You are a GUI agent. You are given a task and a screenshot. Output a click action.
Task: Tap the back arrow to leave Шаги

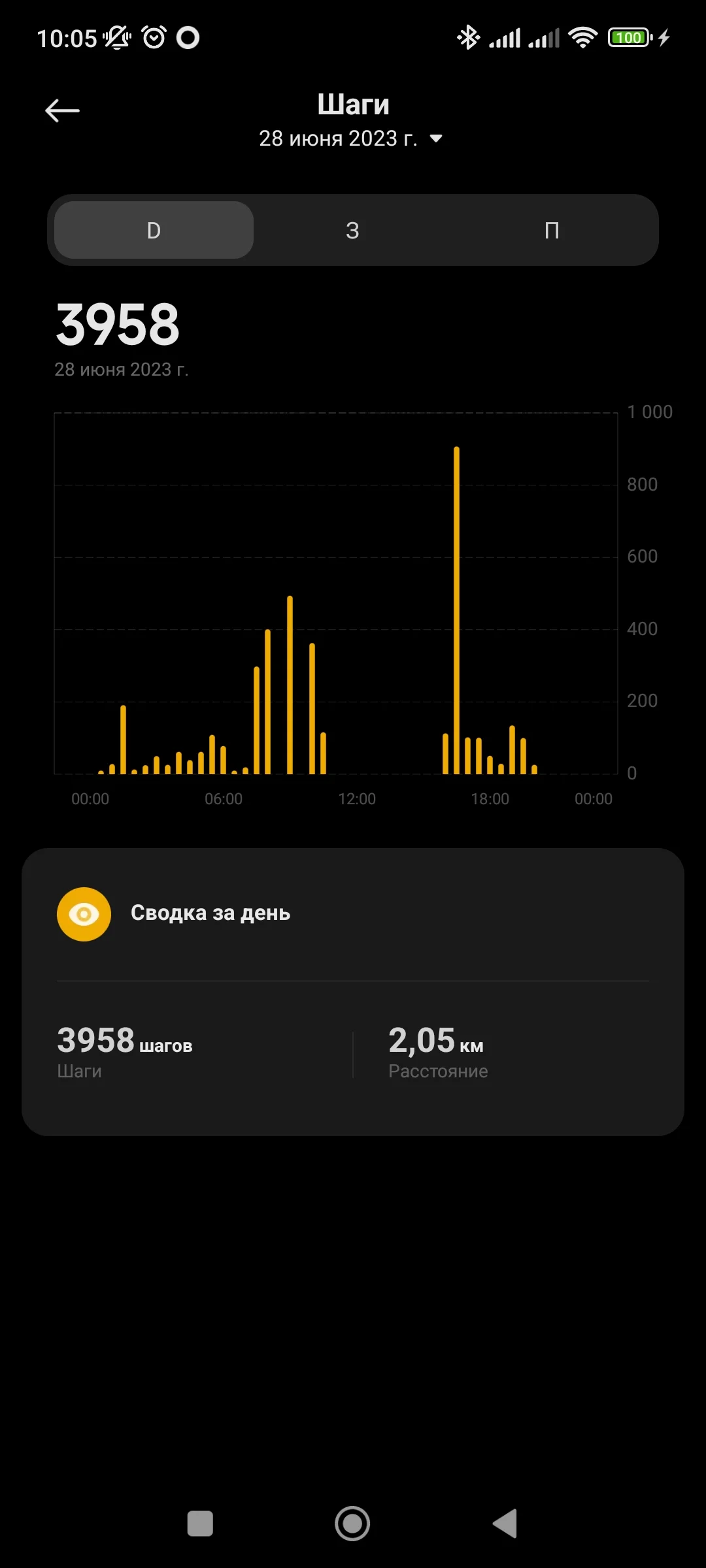[x=62, y=110]
